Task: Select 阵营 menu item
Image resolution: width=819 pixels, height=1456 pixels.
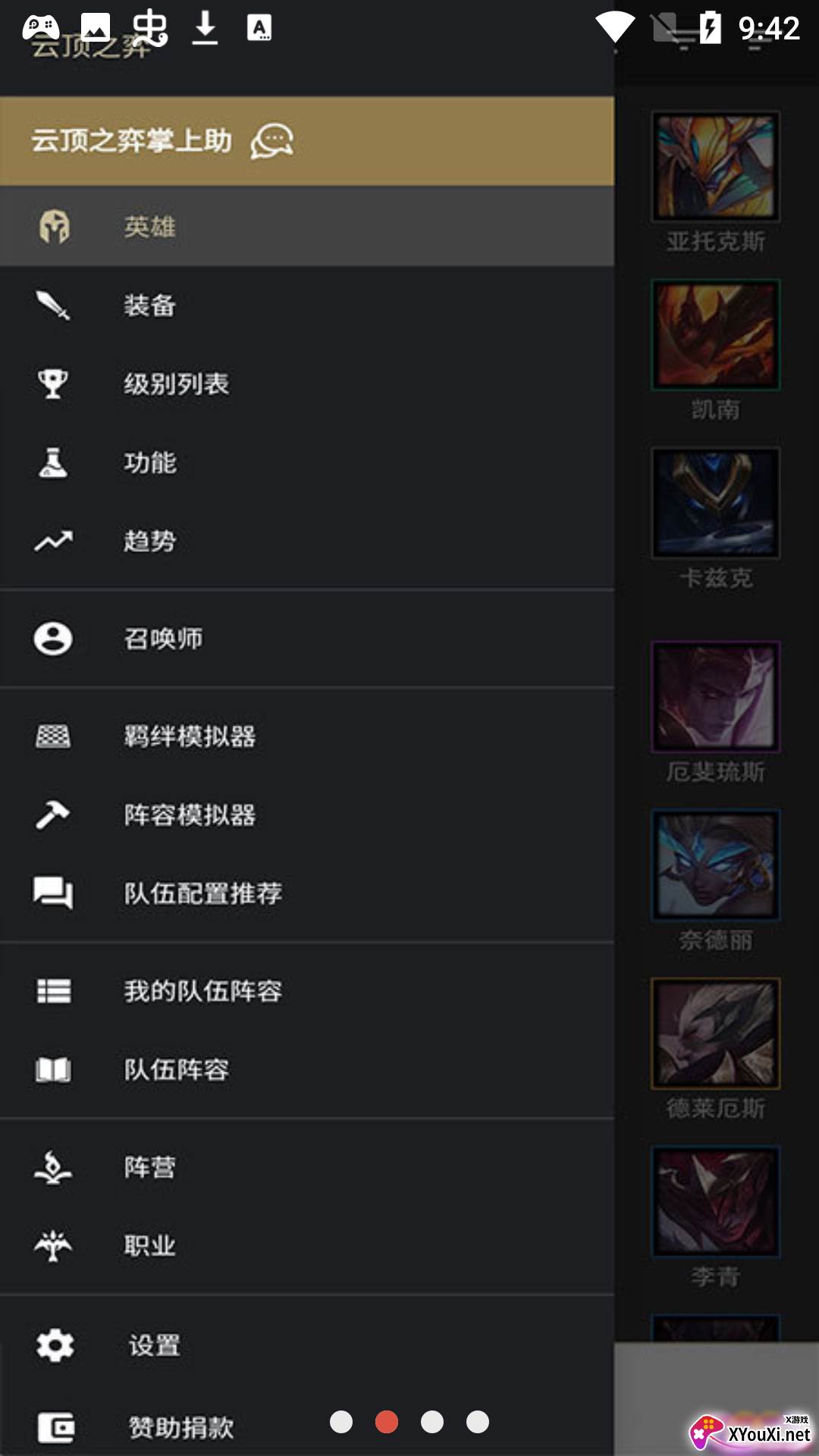Action: coord(150,1167)
